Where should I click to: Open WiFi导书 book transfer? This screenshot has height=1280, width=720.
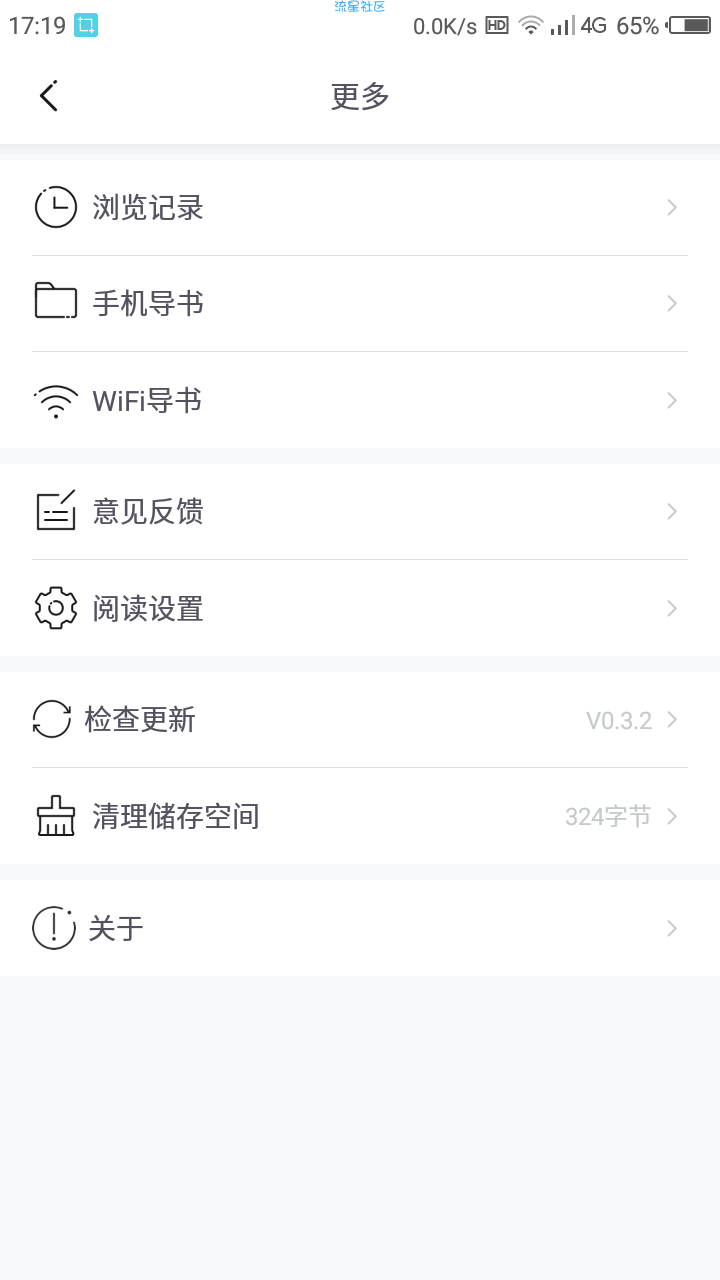coord(360,400)
